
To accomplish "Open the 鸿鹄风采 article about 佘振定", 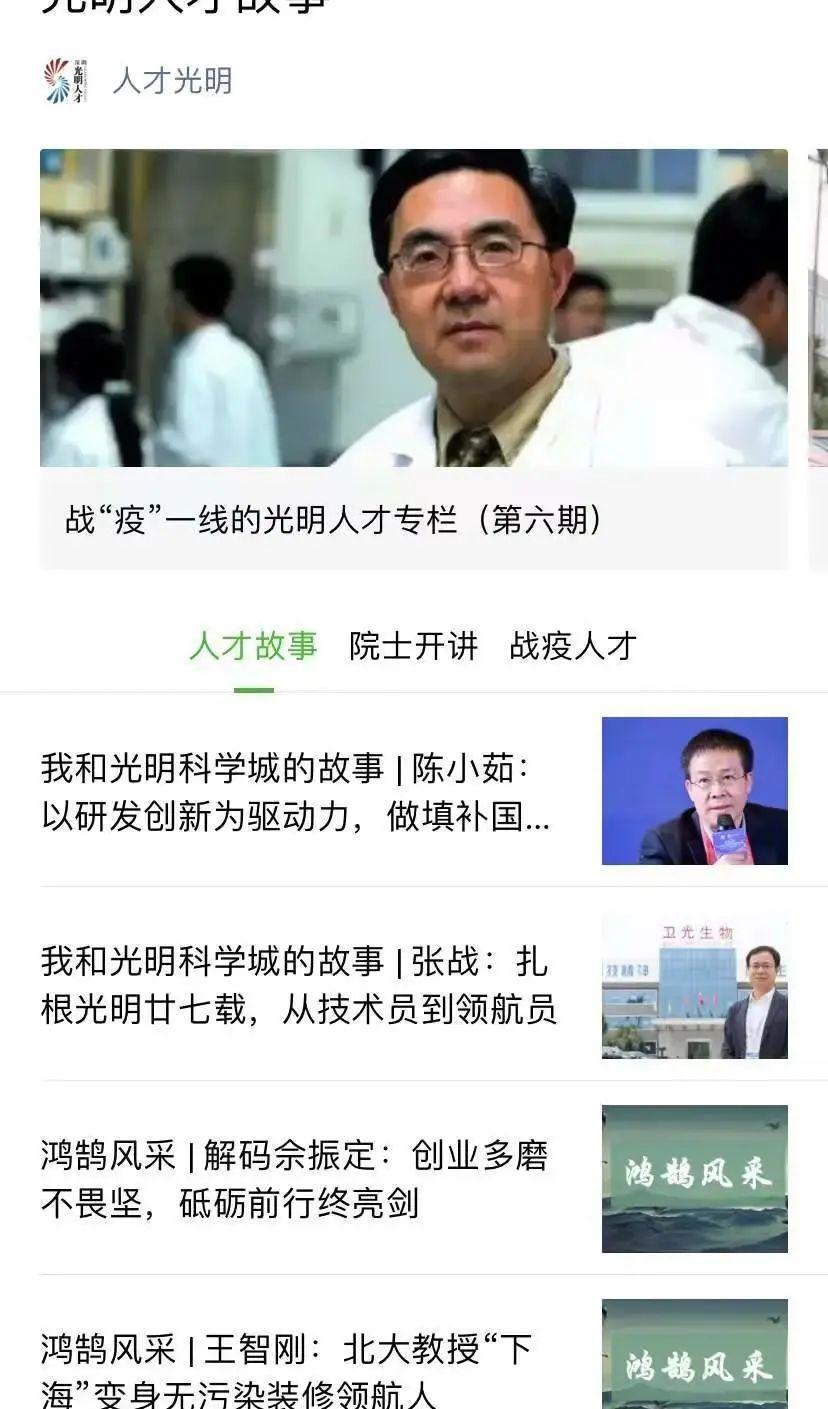I will (x=300, y=1179).
